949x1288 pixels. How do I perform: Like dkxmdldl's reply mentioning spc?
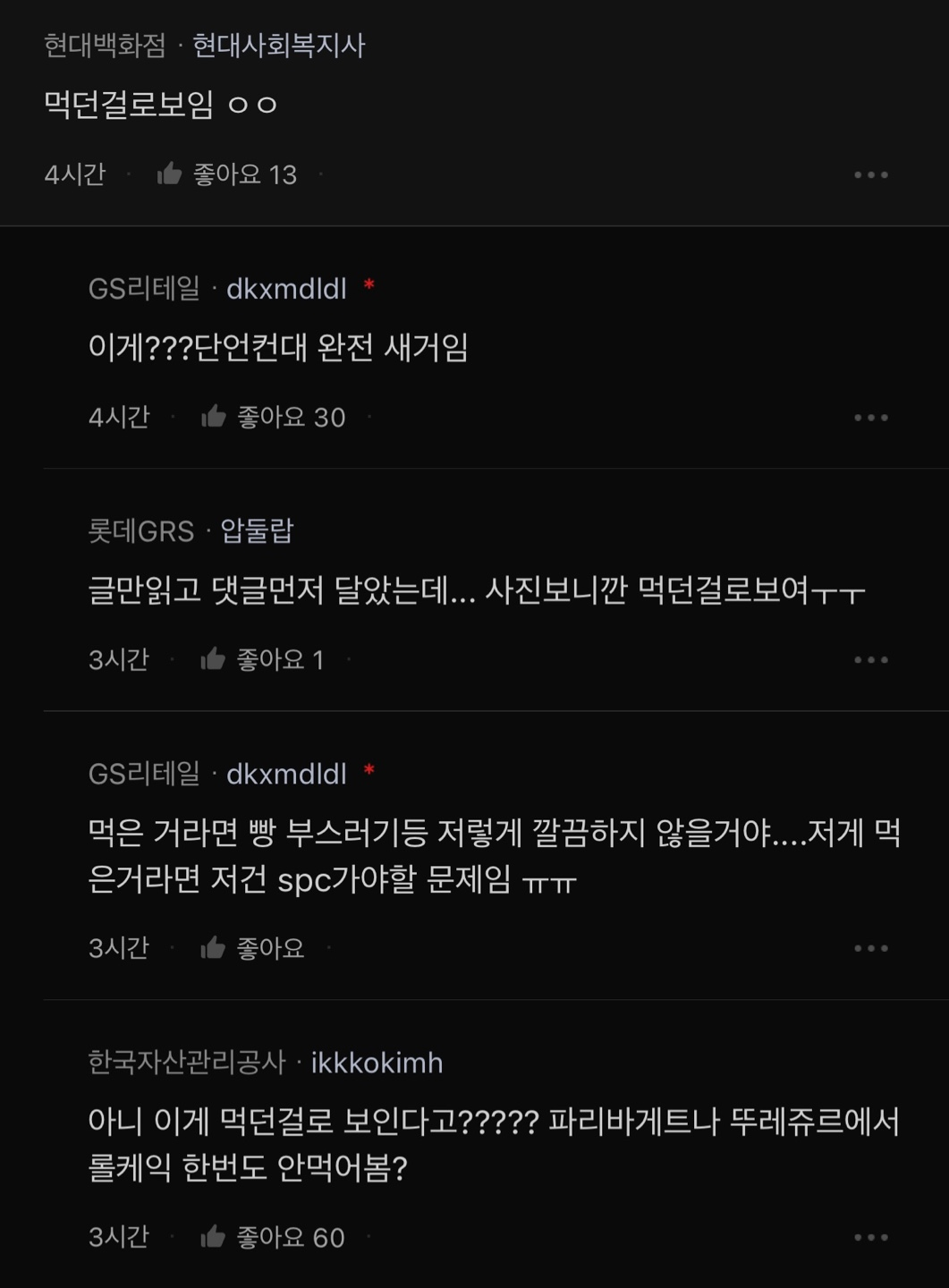(x=213, y=948)
